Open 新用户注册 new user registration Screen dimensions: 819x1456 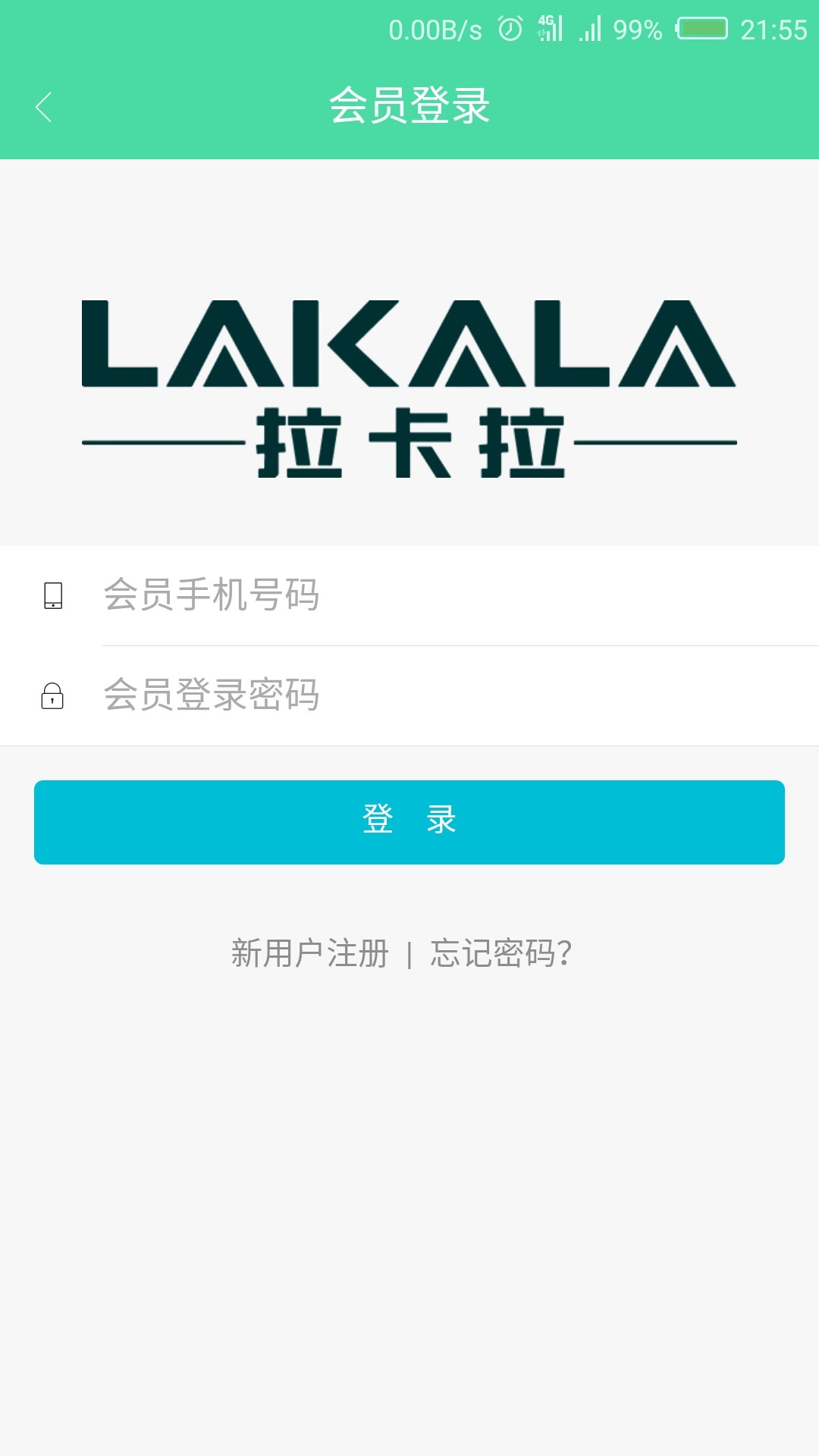pos(310,953)
